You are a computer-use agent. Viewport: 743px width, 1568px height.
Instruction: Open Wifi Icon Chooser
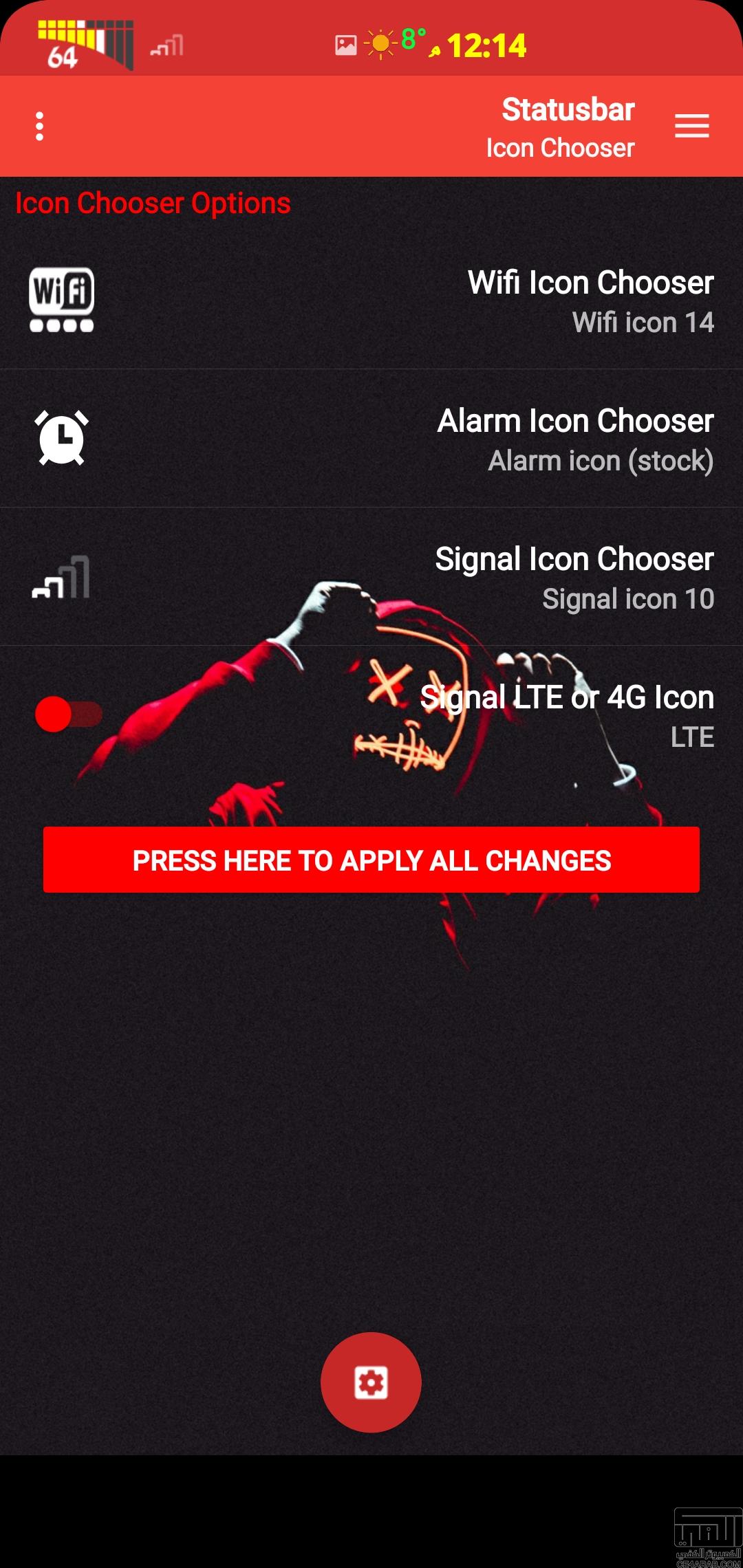click(371, 301)
